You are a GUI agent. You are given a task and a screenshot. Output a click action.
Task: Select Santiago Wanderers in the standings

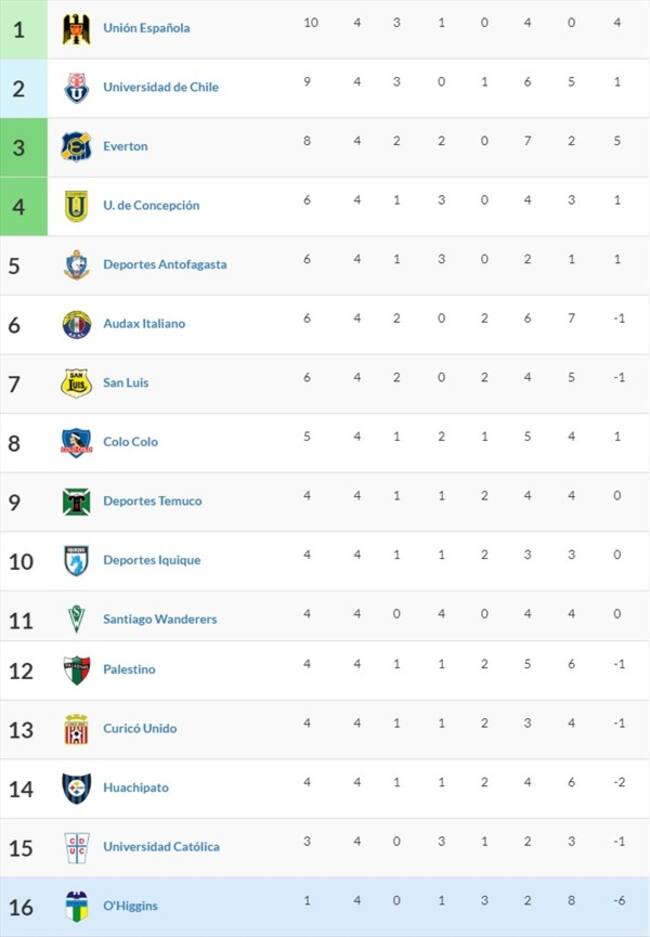[159, 619]
